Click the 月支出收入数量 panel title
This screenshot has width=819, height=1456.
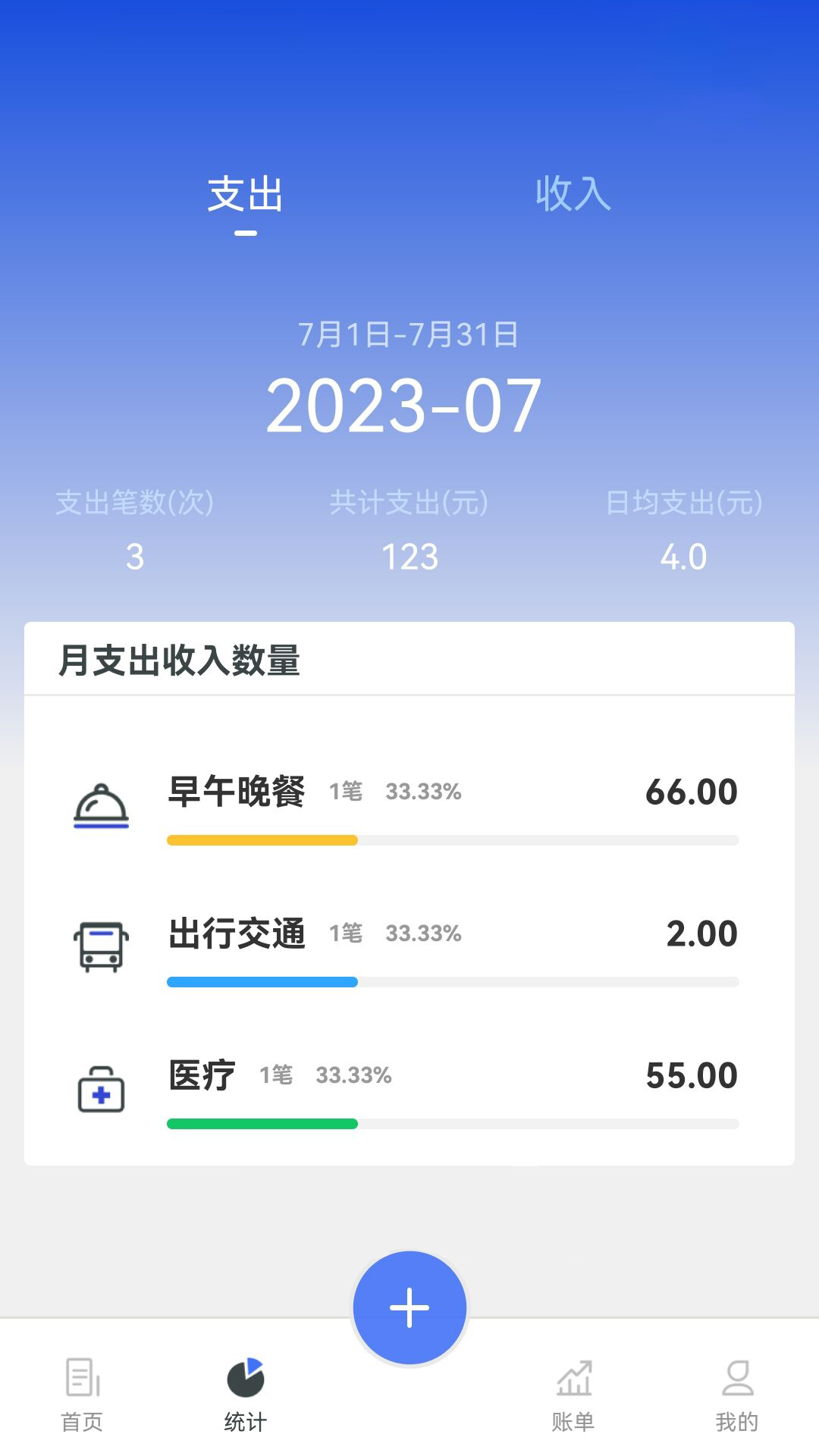click(x=180, y=661)
